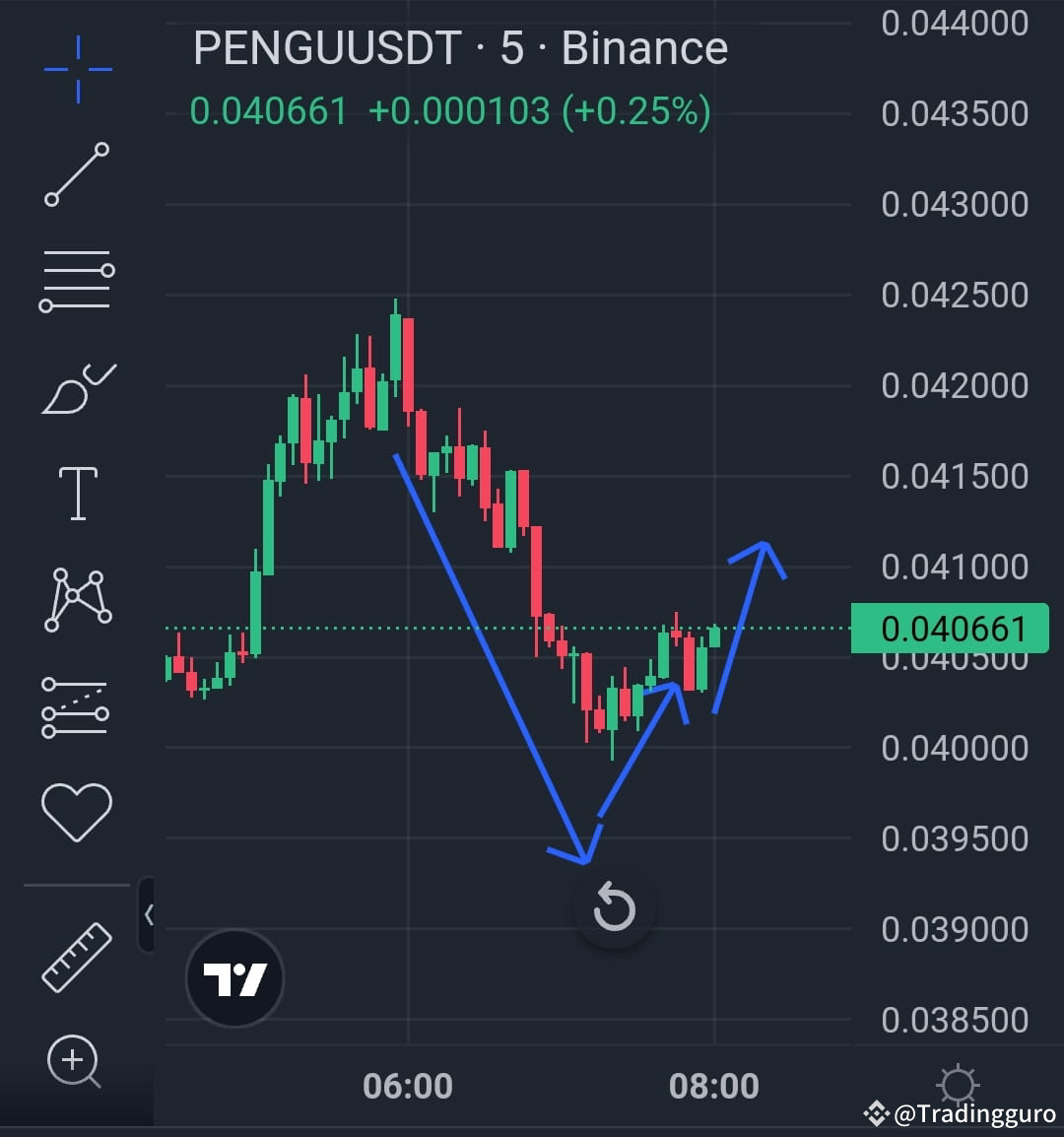
Task: Tap the TradingView logo watermark
Action: (233, 976)
